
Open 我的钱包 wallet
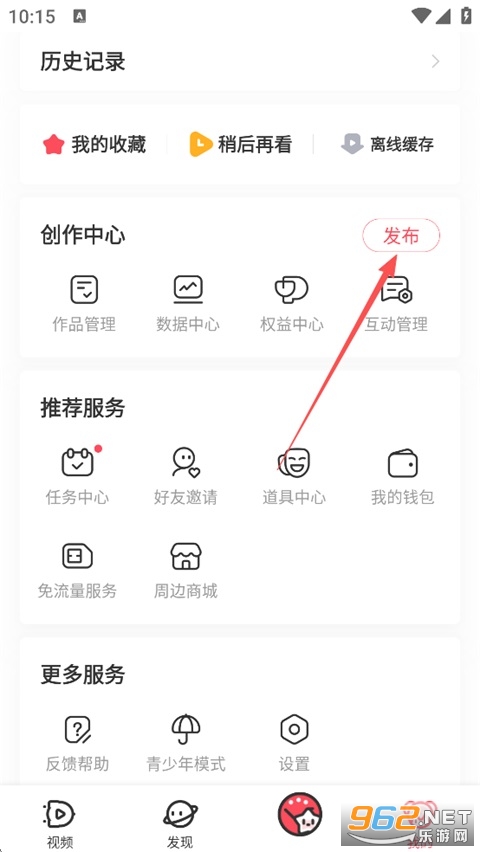(403, 476)
